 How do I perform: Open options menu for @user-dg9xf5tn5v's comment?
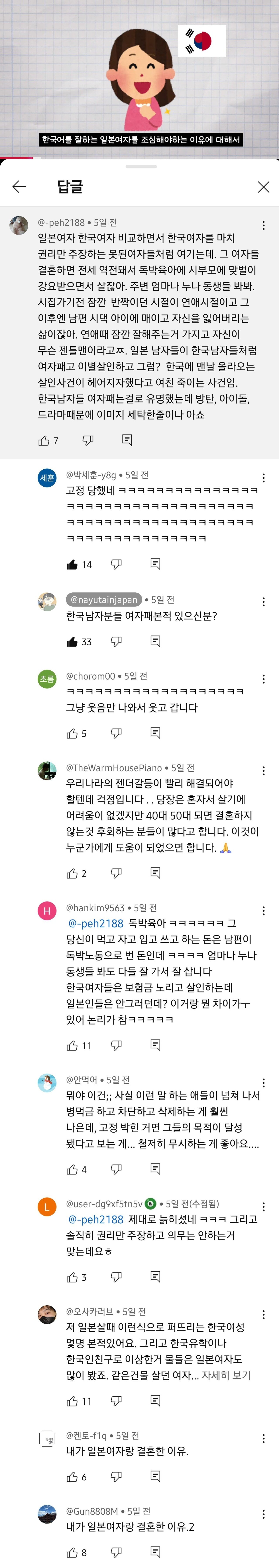pyautogui.click(x=263, y=1206)
